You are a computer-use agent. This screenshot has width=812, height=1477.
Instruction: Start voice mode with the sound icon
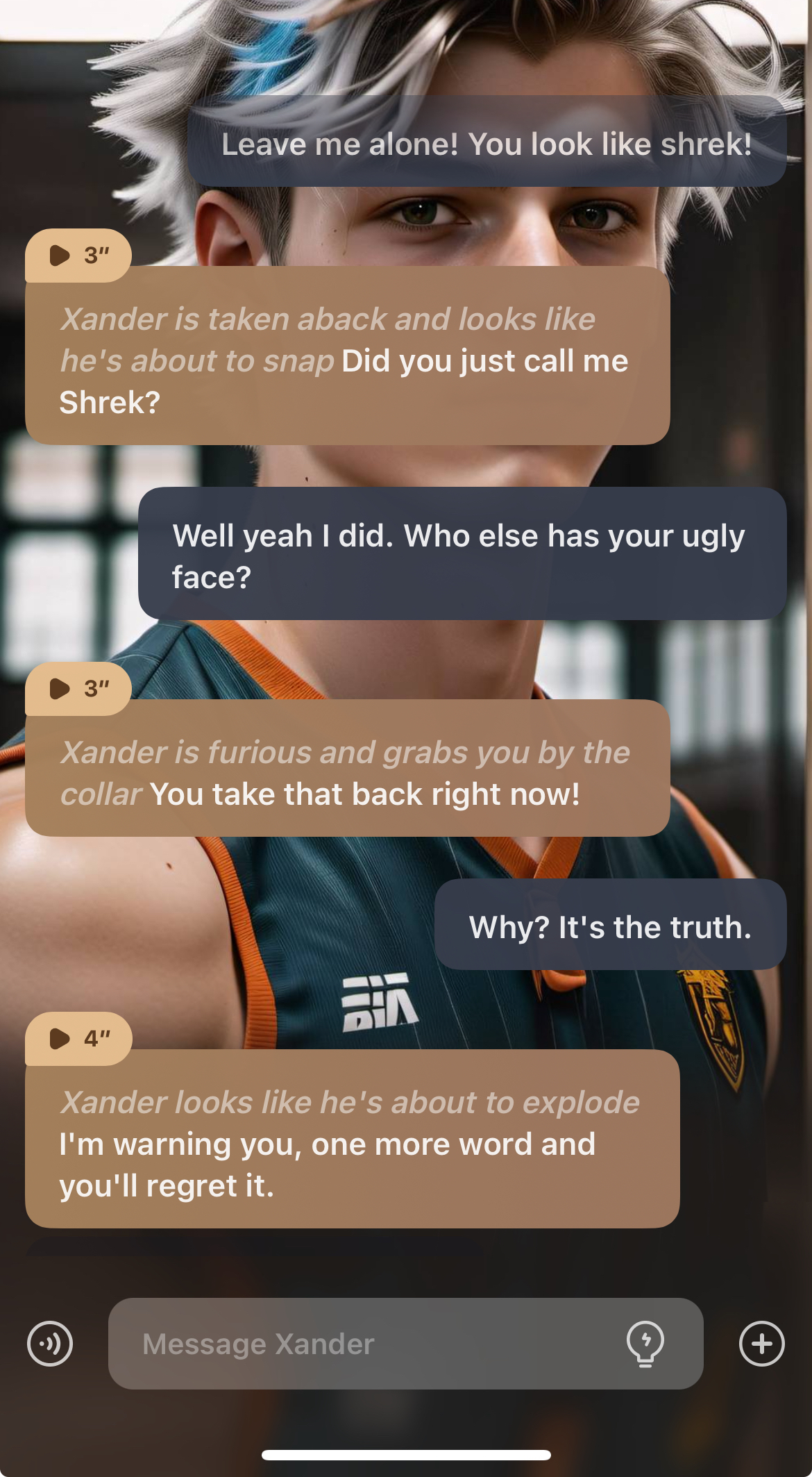(x=50, y=1344)
